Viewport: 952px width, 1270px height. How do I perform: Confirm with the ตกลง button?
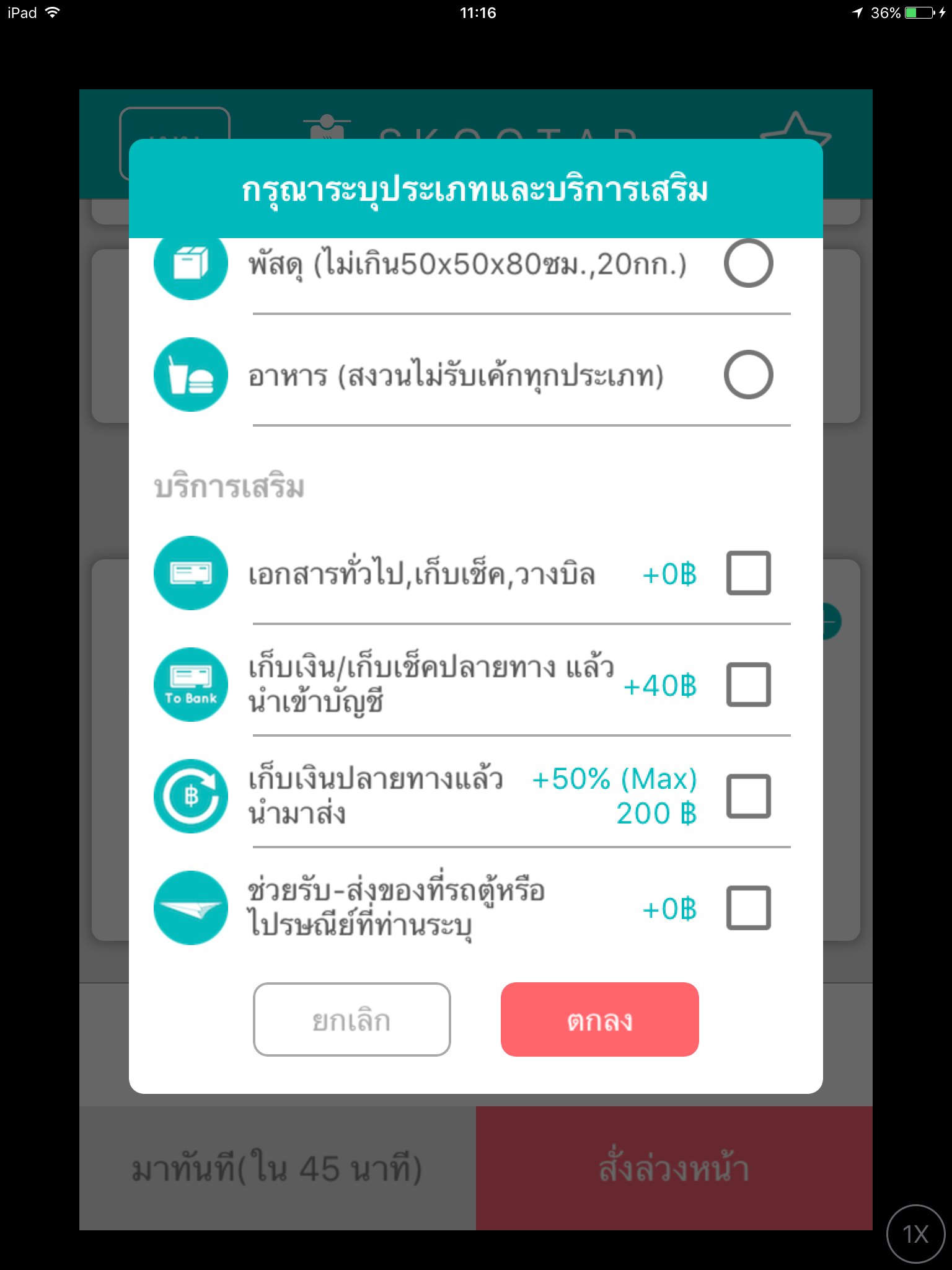tap(599, 1019)
